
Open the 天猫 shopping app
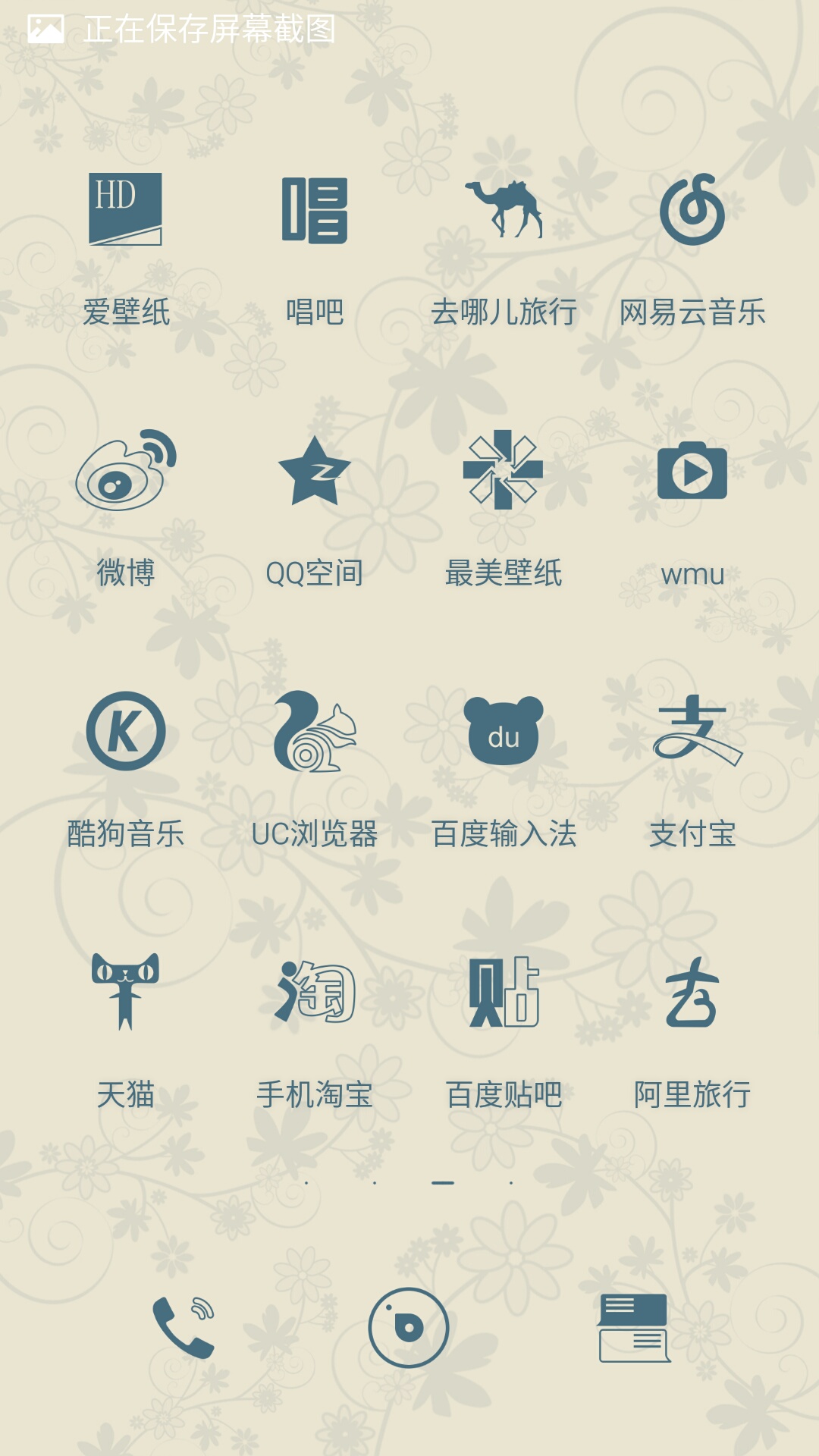coord(125,993)
